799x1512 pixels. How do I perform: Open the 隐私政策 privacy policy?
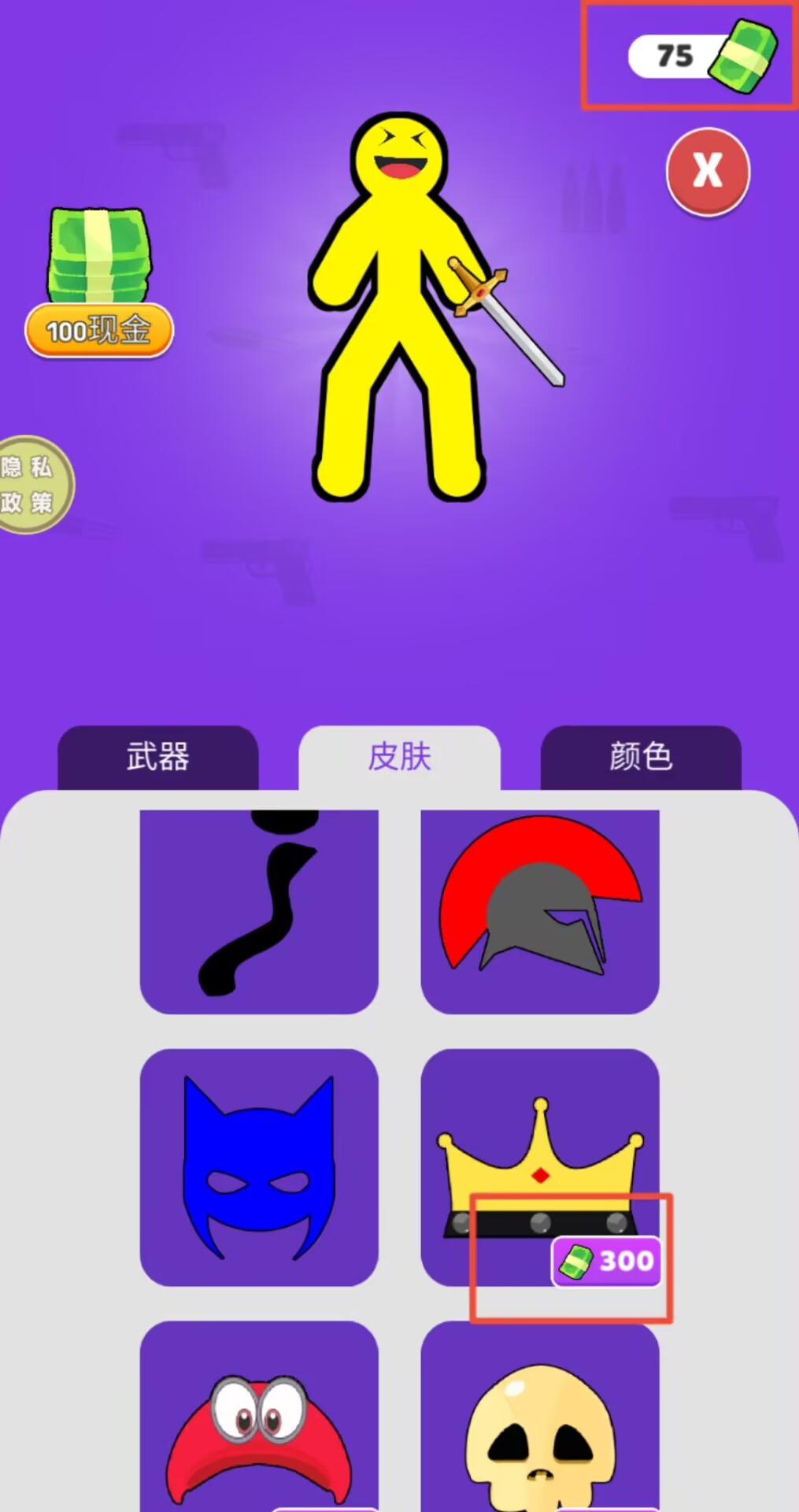click(31, 484)
